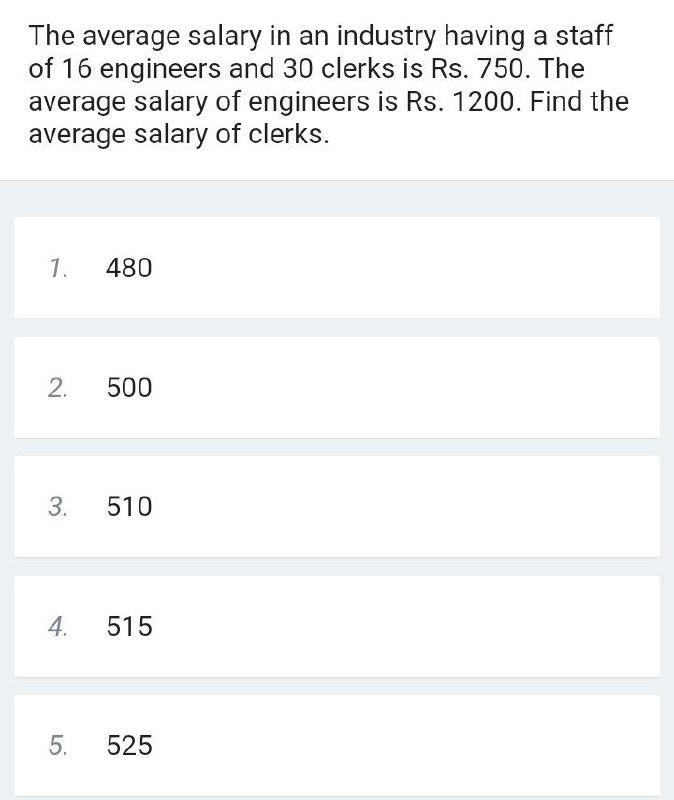
Task: Select answer option 1, 480
Action: (x=336, y=268)
